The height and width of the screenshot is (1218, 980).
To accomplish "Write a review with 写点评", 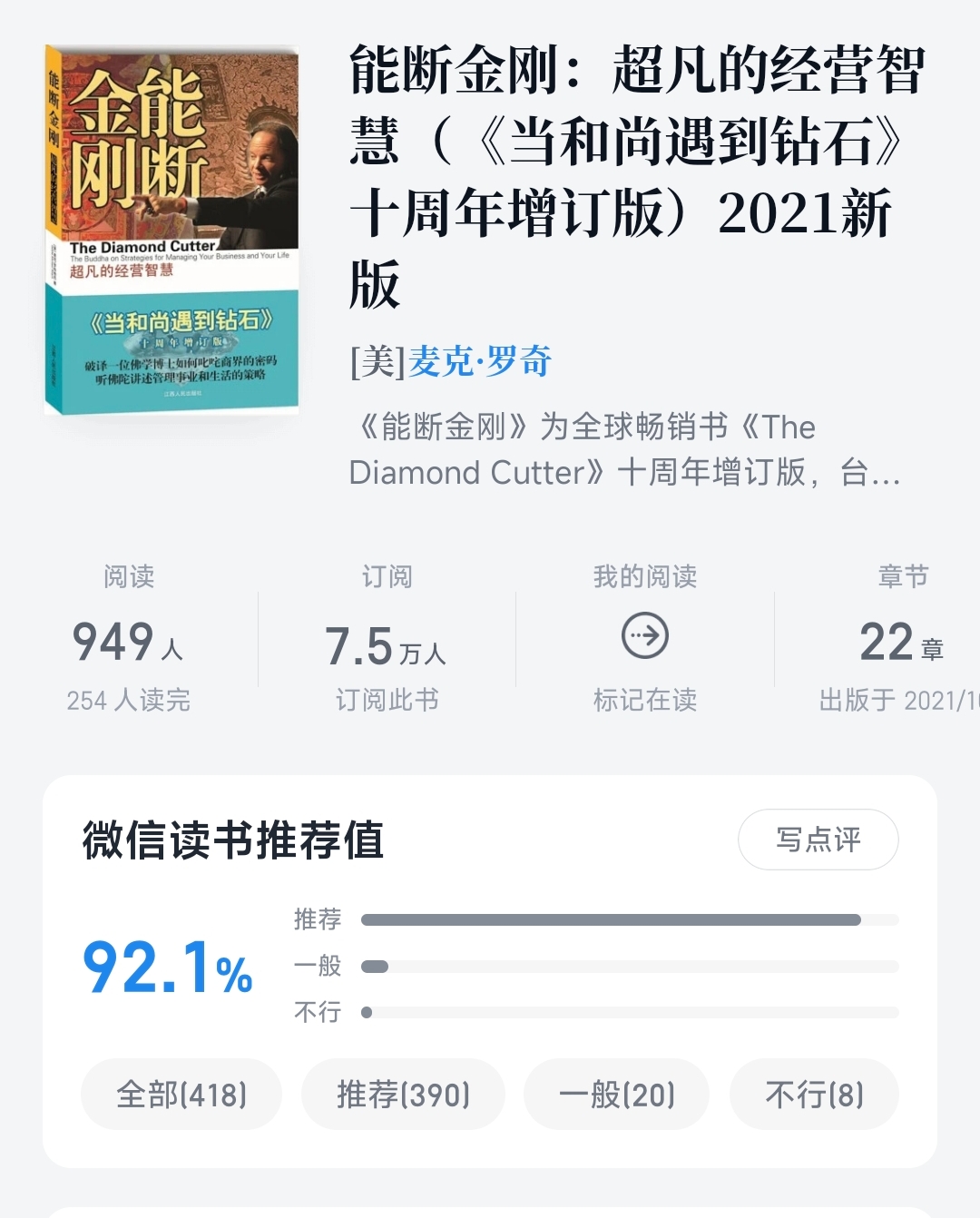I will 818,840.
